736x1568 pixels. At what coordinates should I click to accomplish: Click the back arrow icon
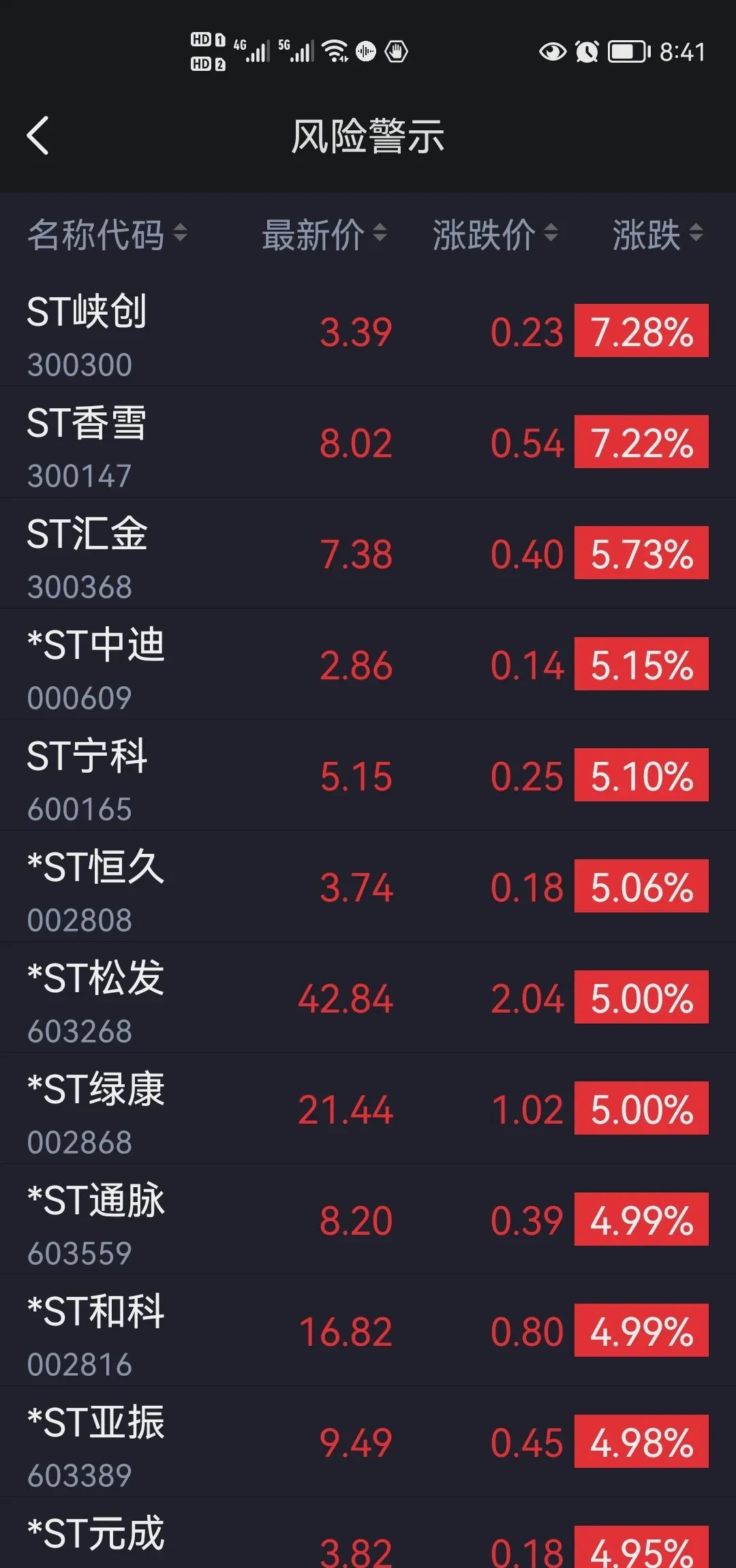(39, 134)
